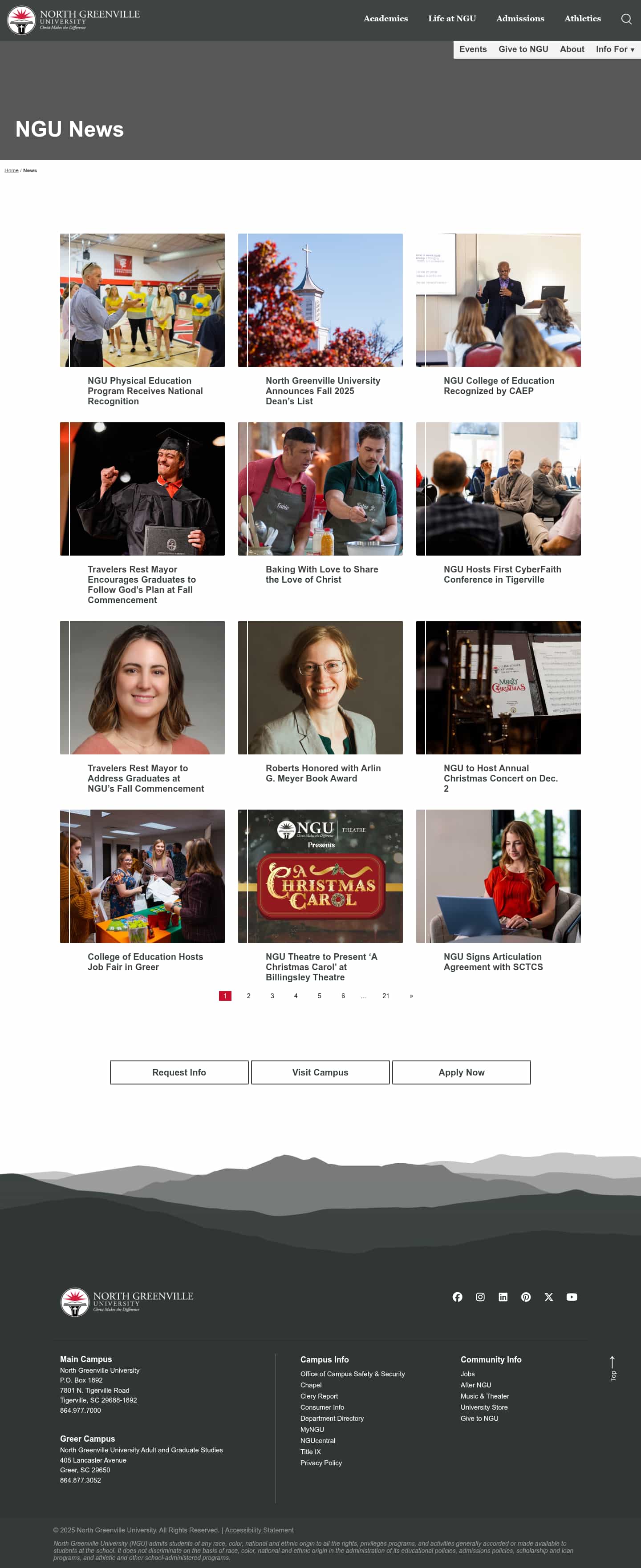
Task: Click the LinkedIn icon
Action: [x=503, y=1297]
